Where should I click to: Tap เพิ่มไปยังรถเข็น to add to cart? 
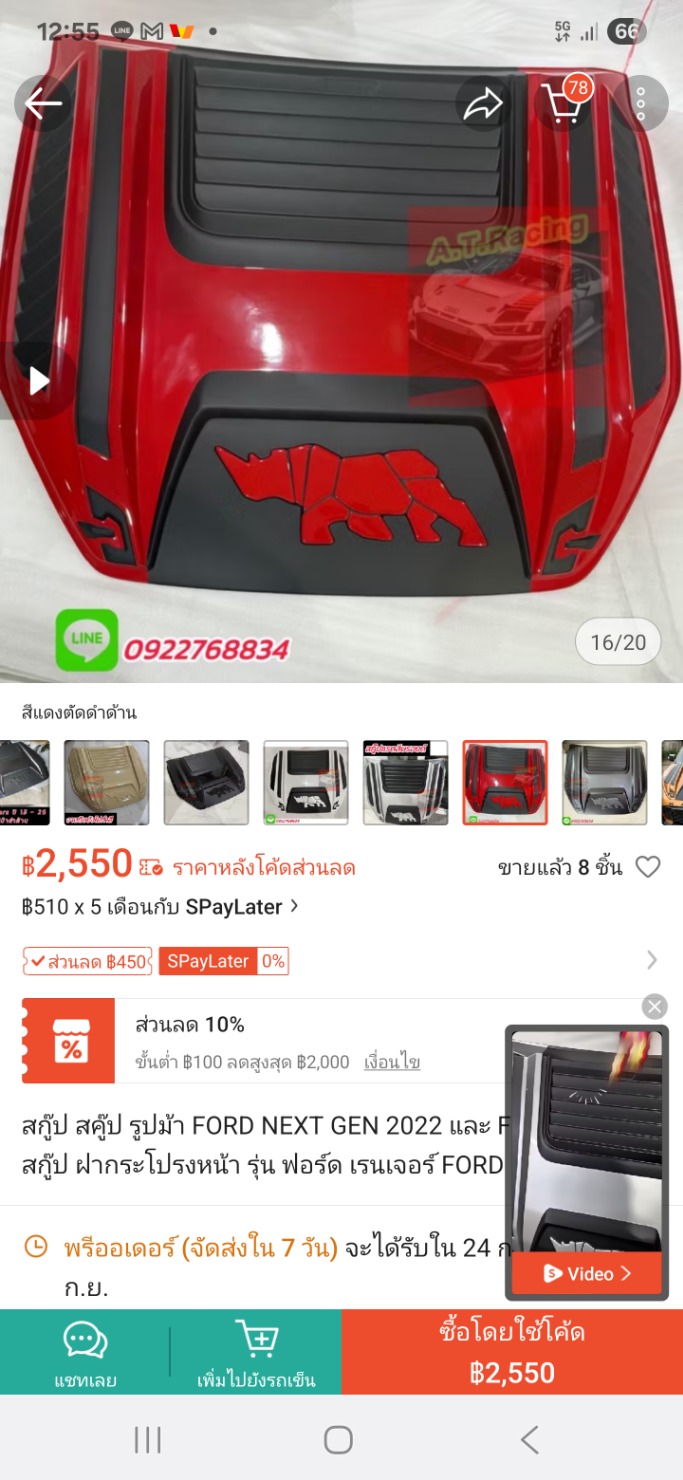click(256, 1353)
